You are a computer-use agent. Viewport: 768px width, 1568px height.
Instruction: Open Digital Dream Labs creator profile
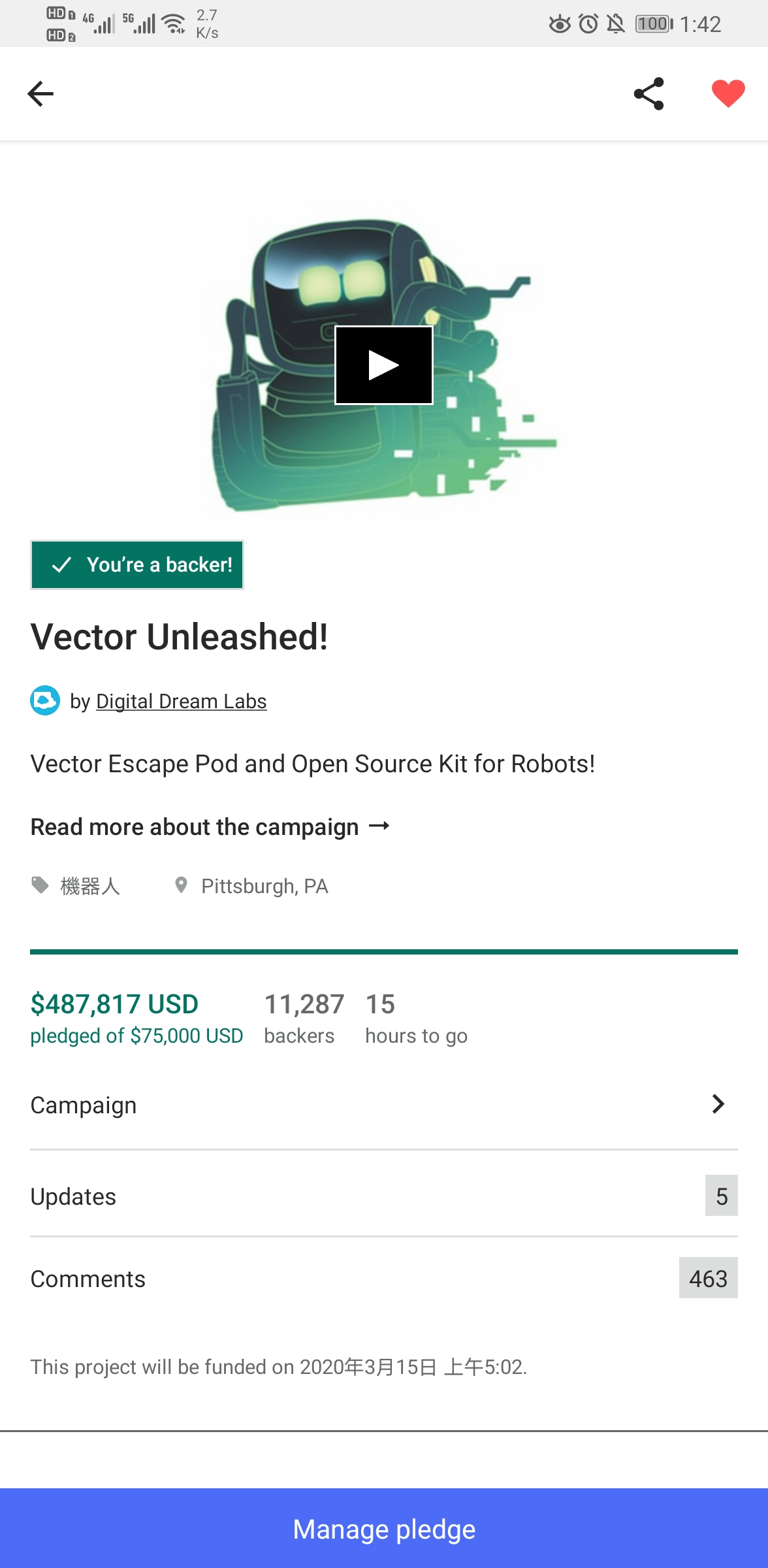181,701
